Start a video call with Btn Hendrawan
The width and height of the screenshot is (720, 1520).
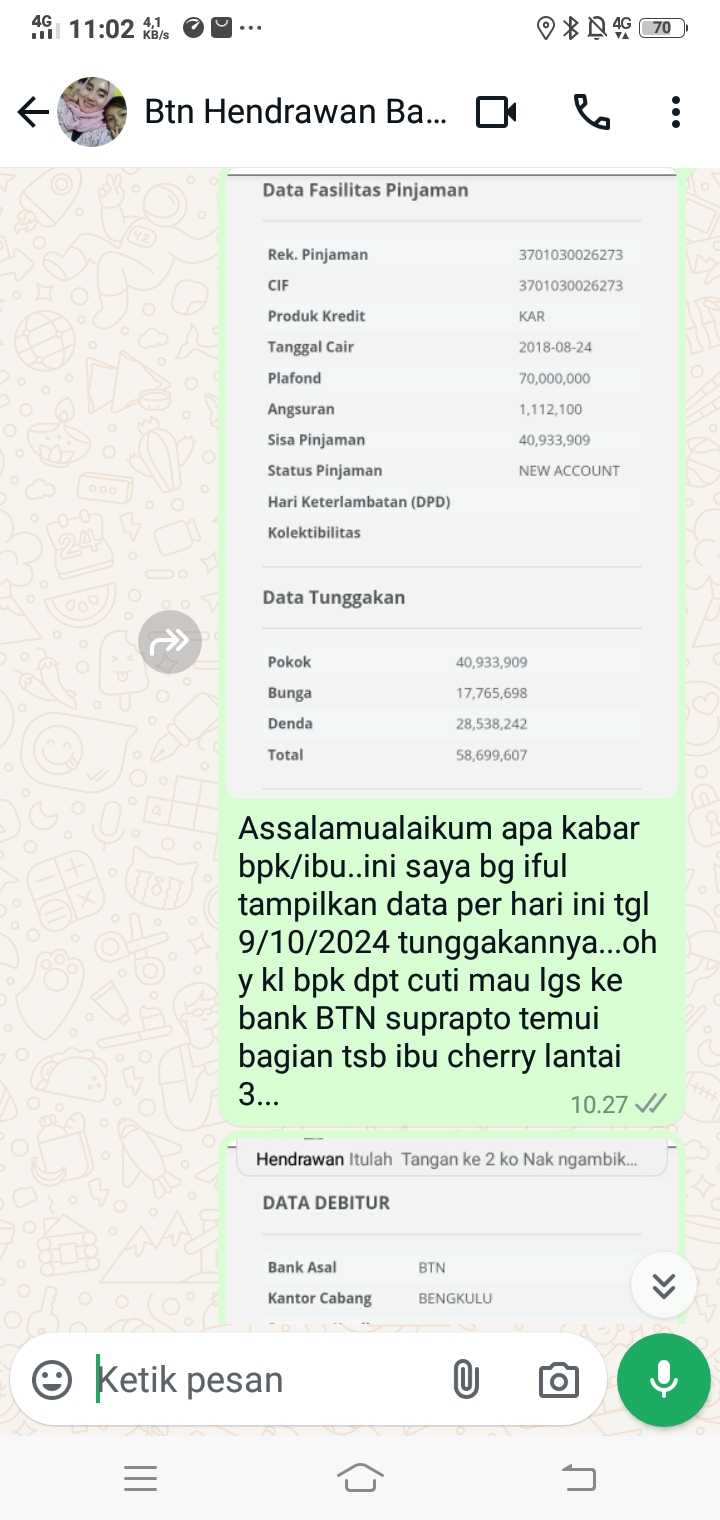[x=496, y=112]
